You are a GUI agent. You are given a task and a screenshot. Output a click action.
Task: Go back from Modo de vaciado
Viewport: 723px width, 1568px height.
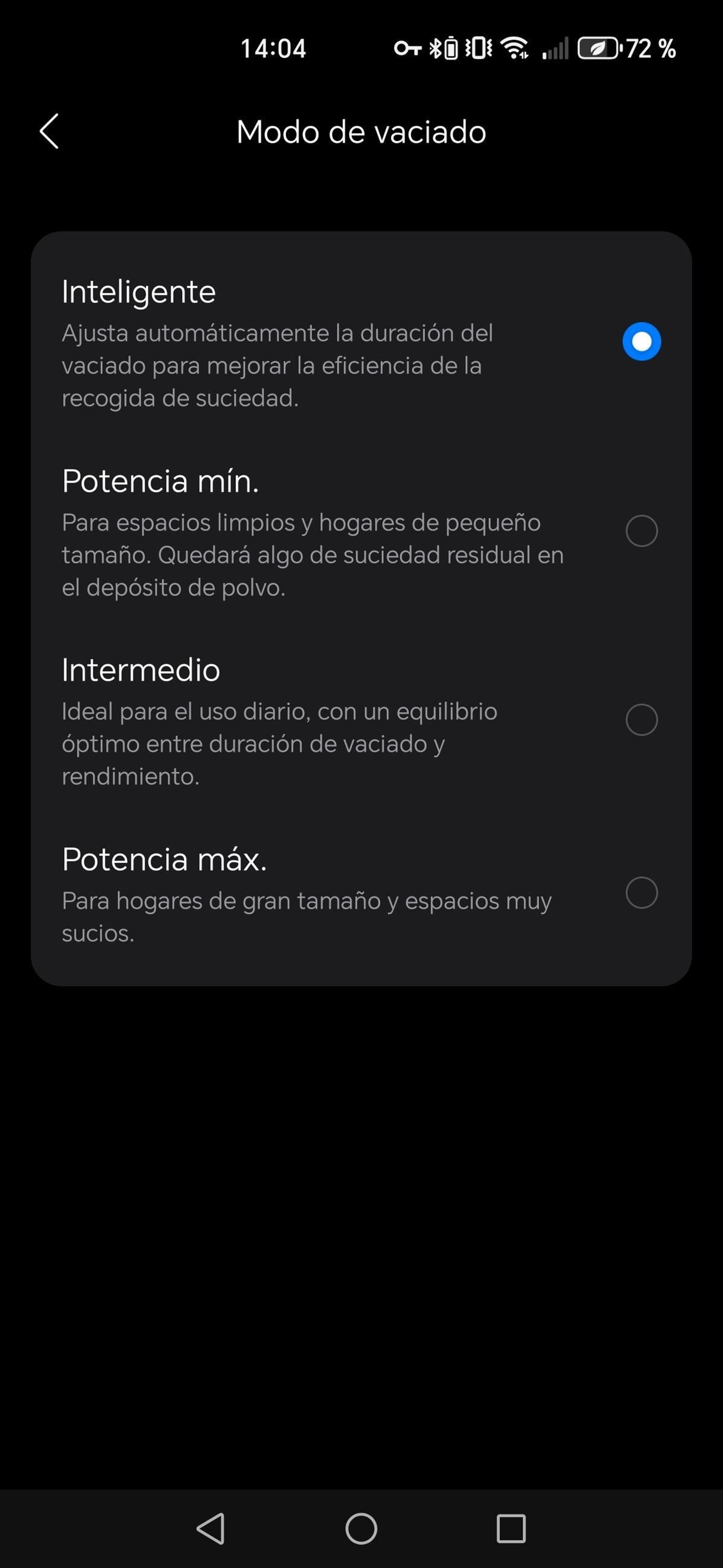click(x=49, y=131)
